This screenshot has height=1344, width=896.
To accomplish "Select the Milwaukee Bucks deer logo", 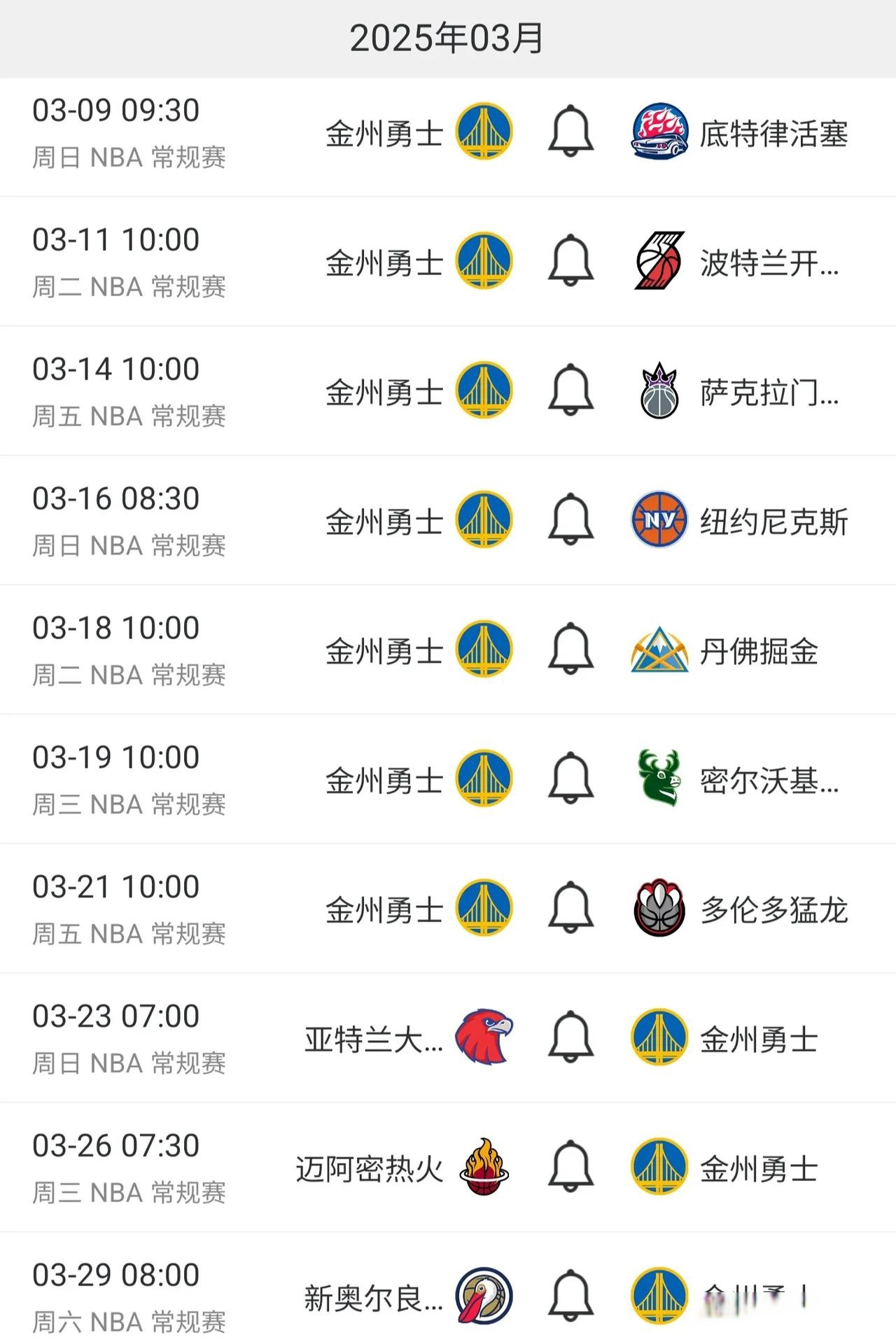I will click(x=658, y=778).
